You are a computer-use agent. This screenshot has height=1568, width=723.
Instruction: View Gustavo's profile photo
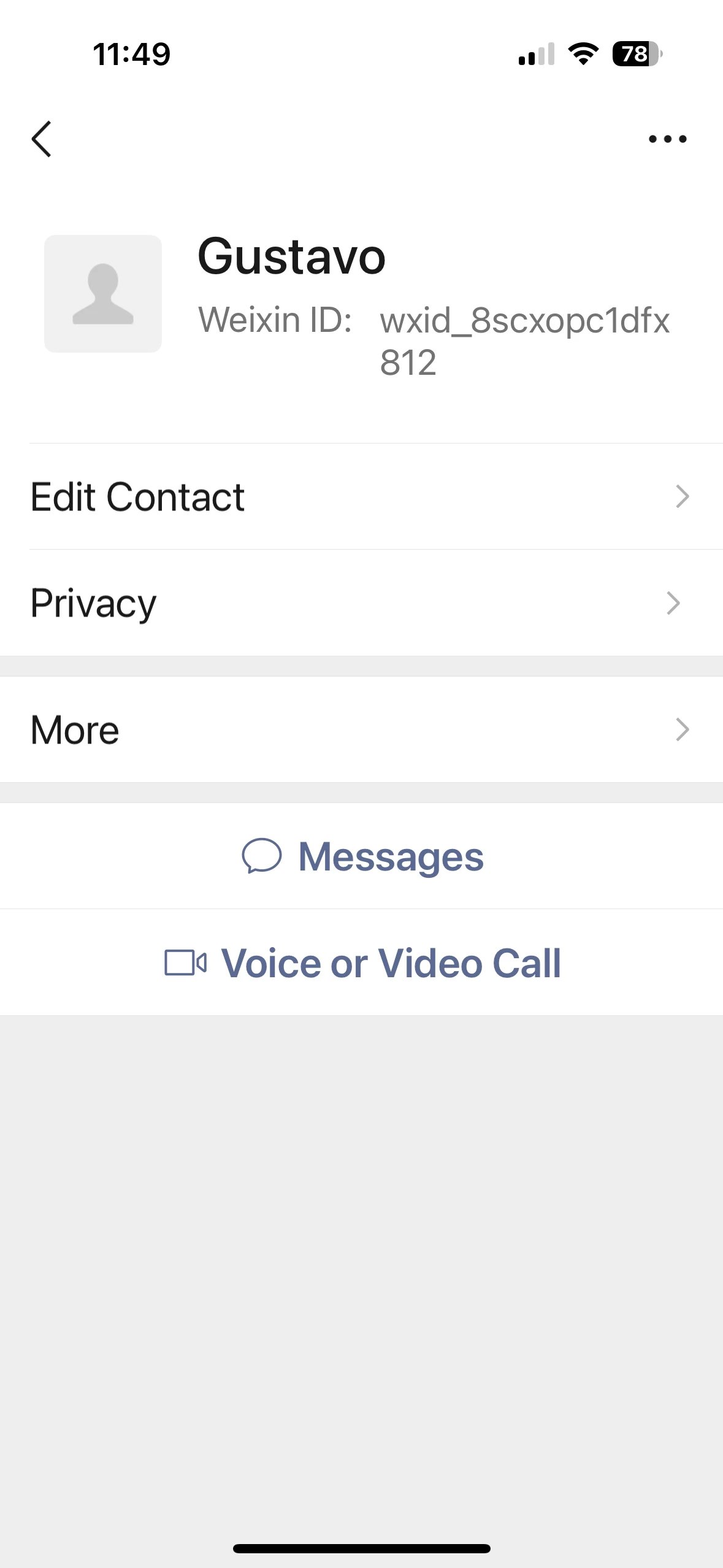click(103, 293)
